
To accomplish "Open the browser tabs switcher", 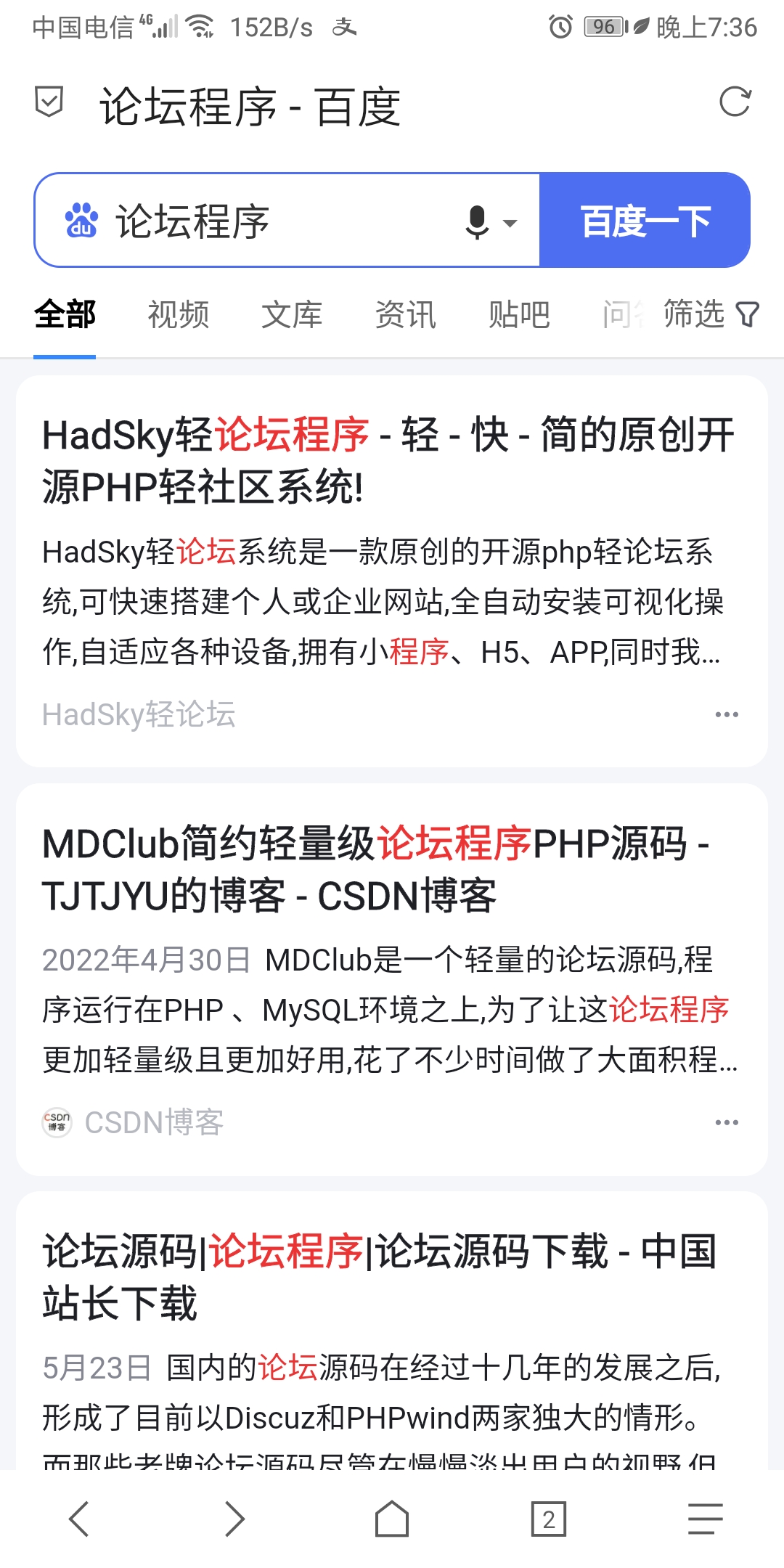I will pos(549,1519).
